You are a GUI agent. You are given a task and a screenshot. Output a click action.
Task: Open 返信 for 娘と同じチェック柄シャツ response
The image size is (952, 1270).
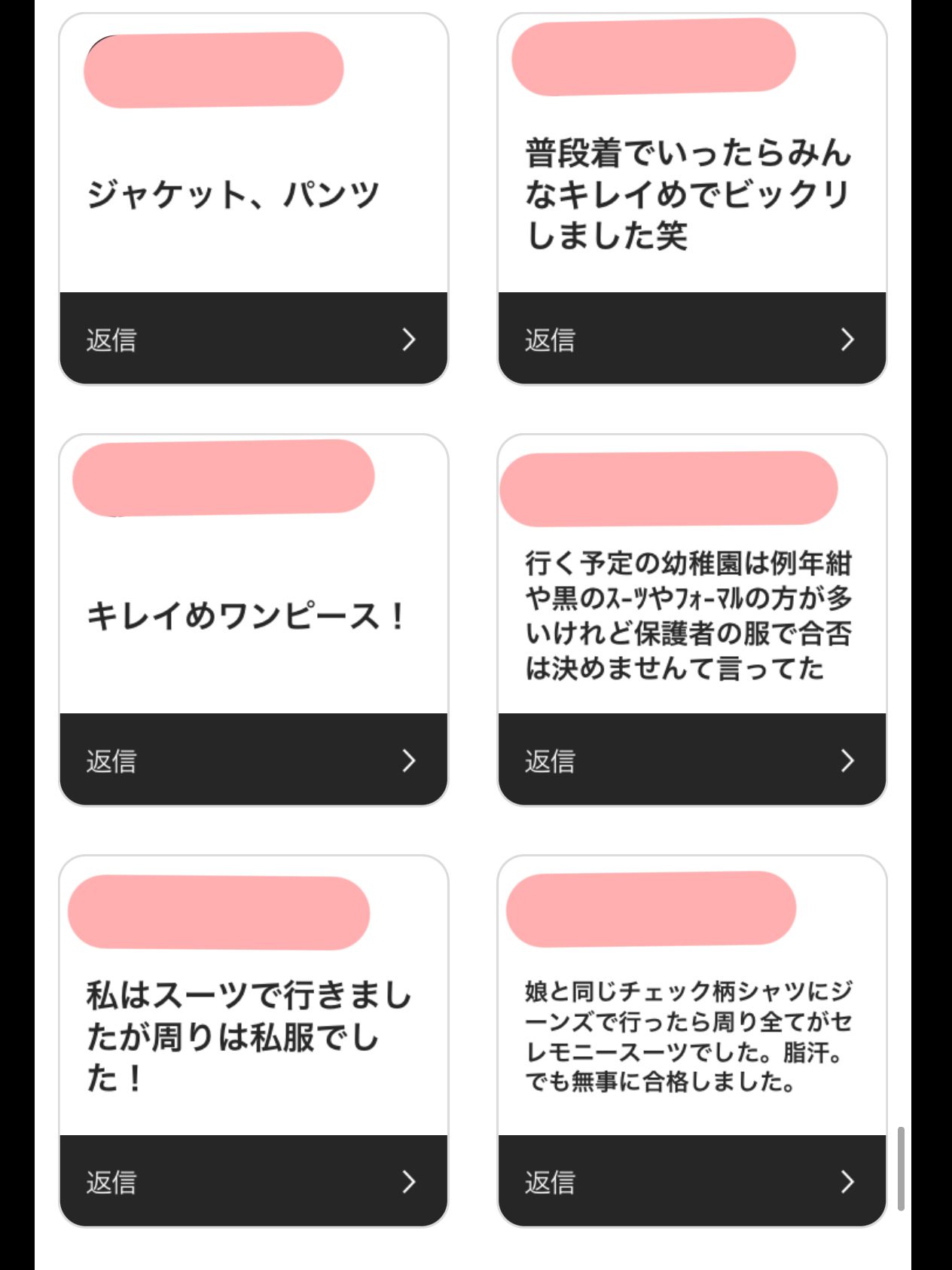691,1181
